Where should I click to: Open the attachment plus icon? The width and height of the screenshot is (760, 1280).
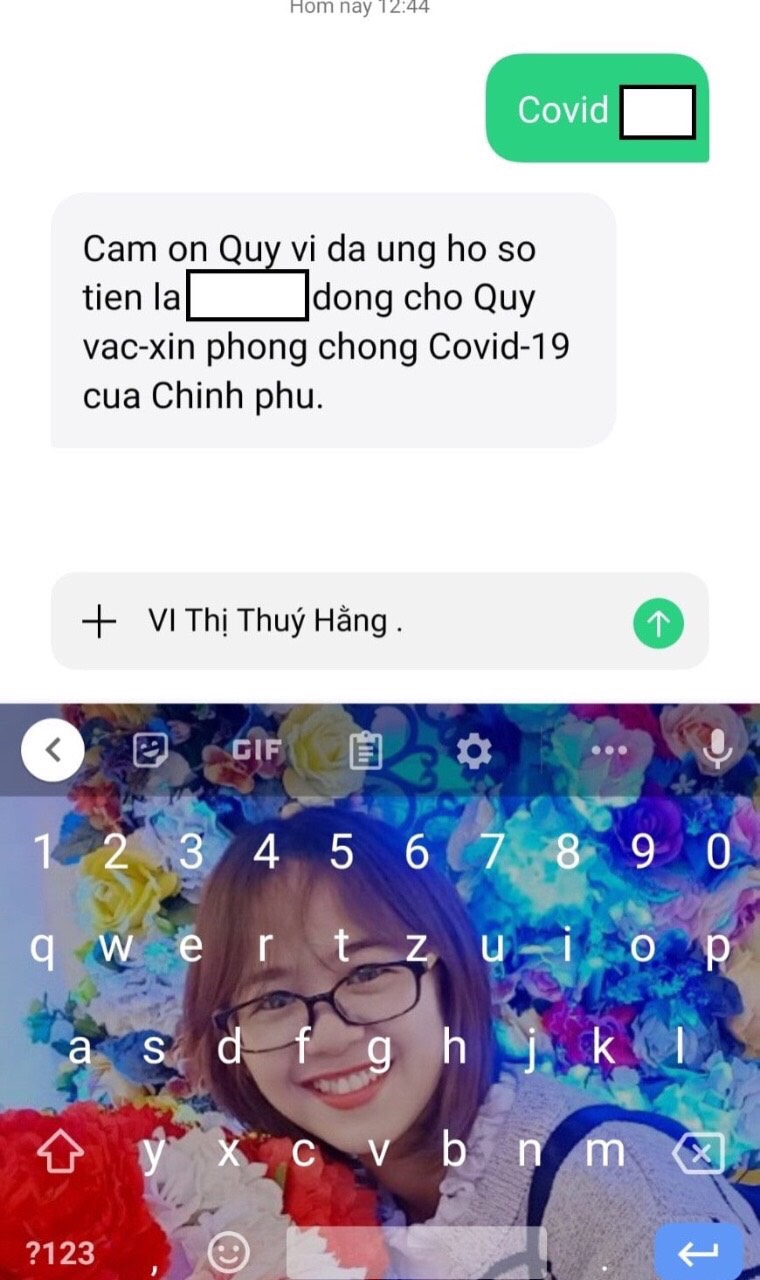99,622
